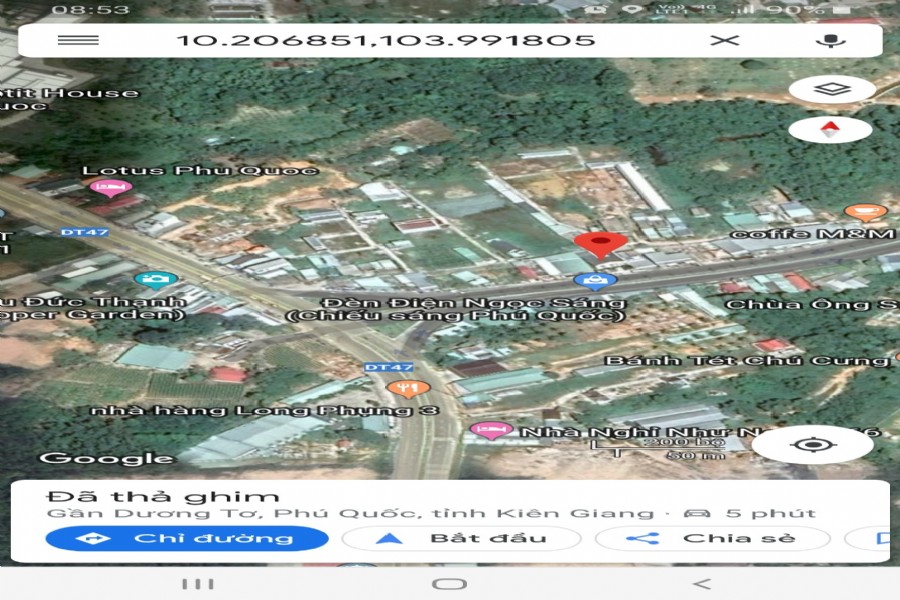Tap the coordinates search field

click(x=385, y=40)
